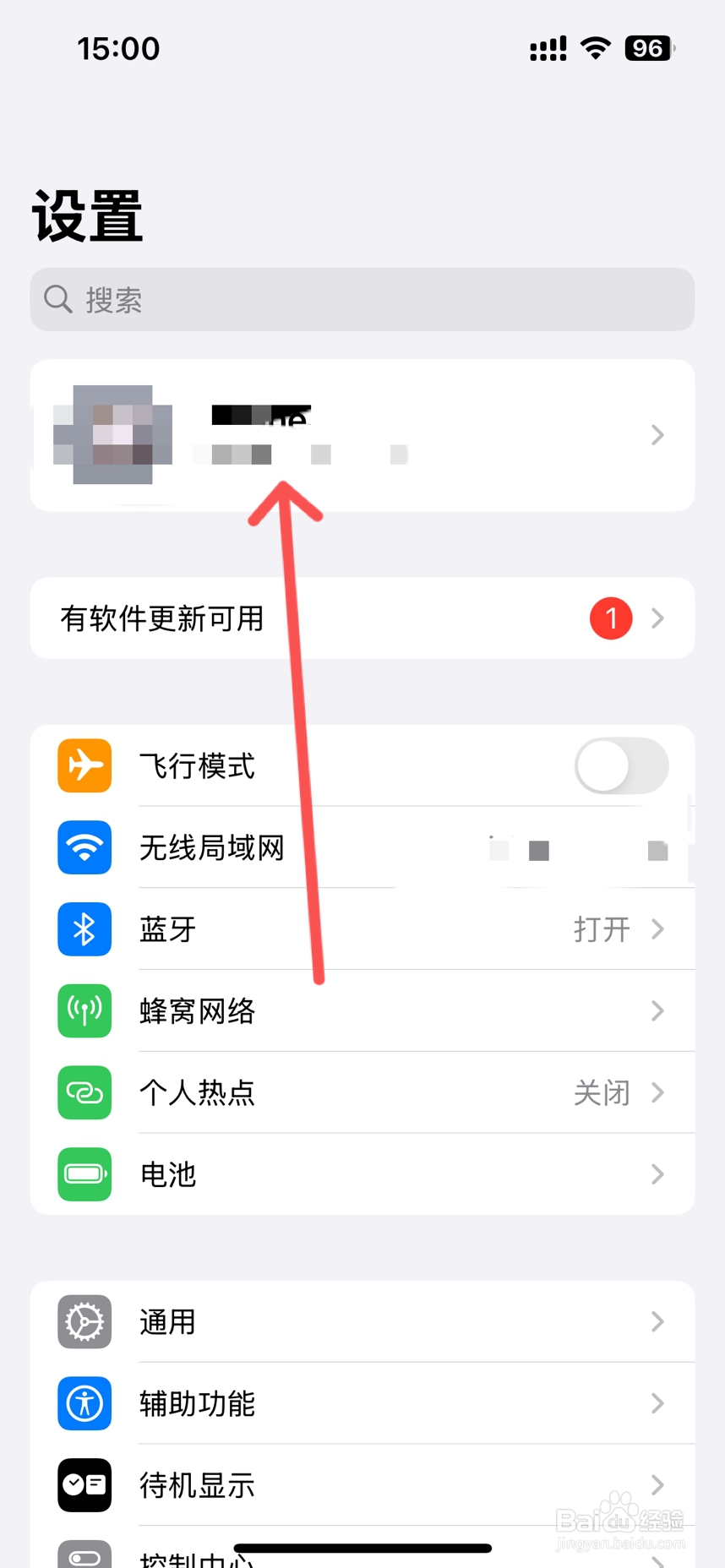Expand the Apple ID profile chevron
This screenshot has height=1568, width=725.
pos(658,435)
